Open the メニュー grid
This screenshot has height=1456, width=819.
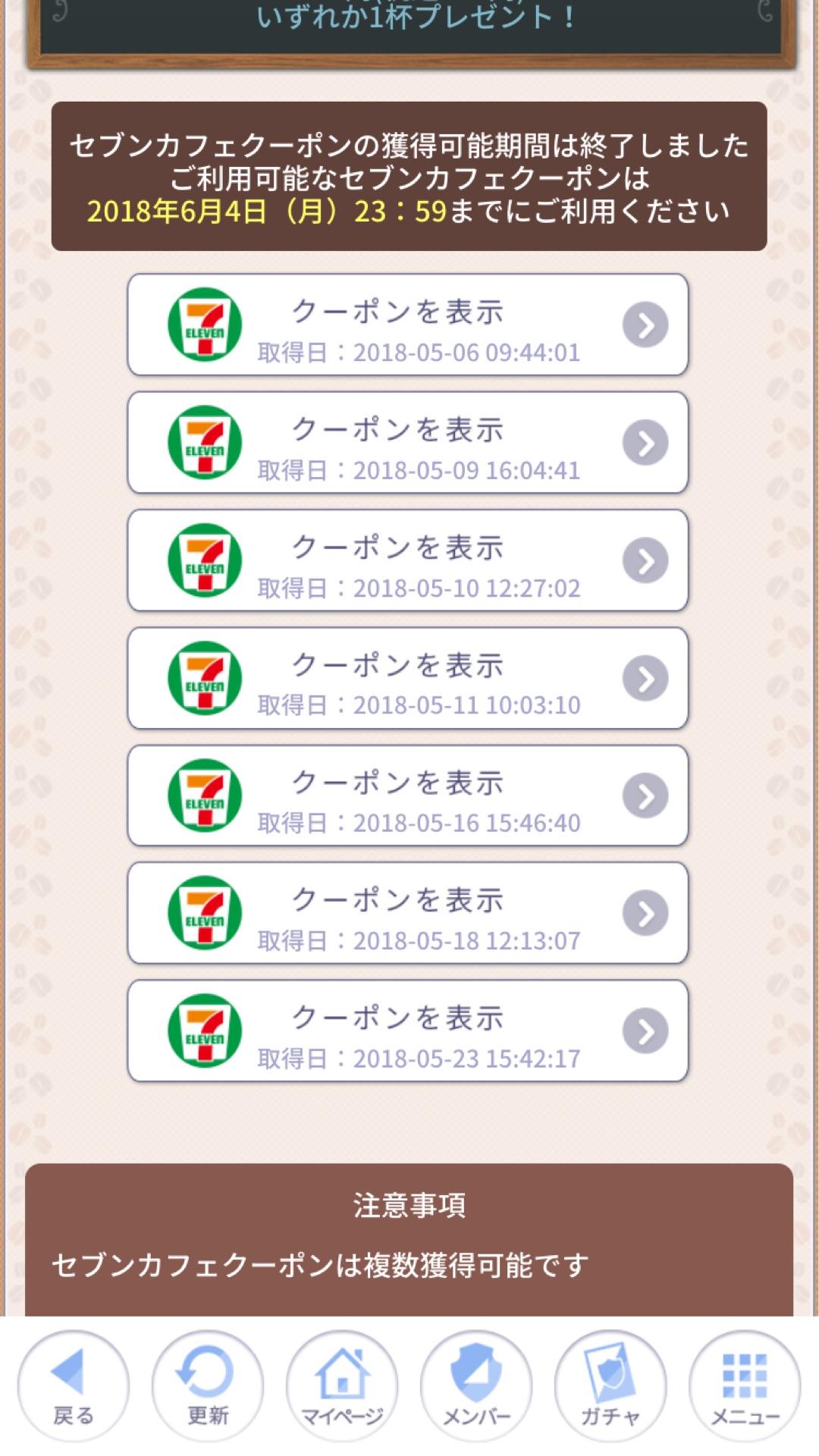(745, 1386)
